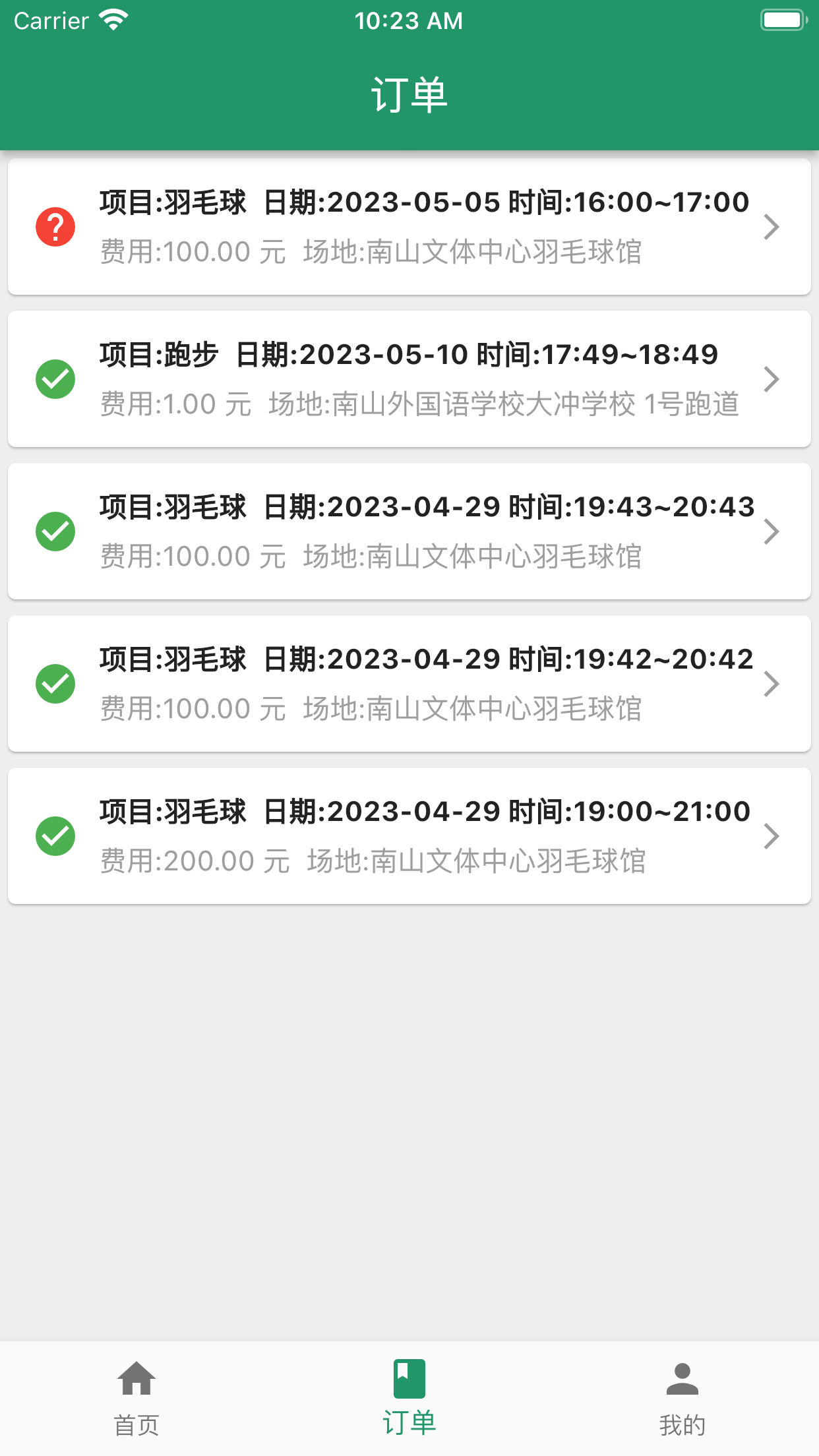
Task: Open the 200.00 元 badminton order
Action: click(x=409, y=836)
